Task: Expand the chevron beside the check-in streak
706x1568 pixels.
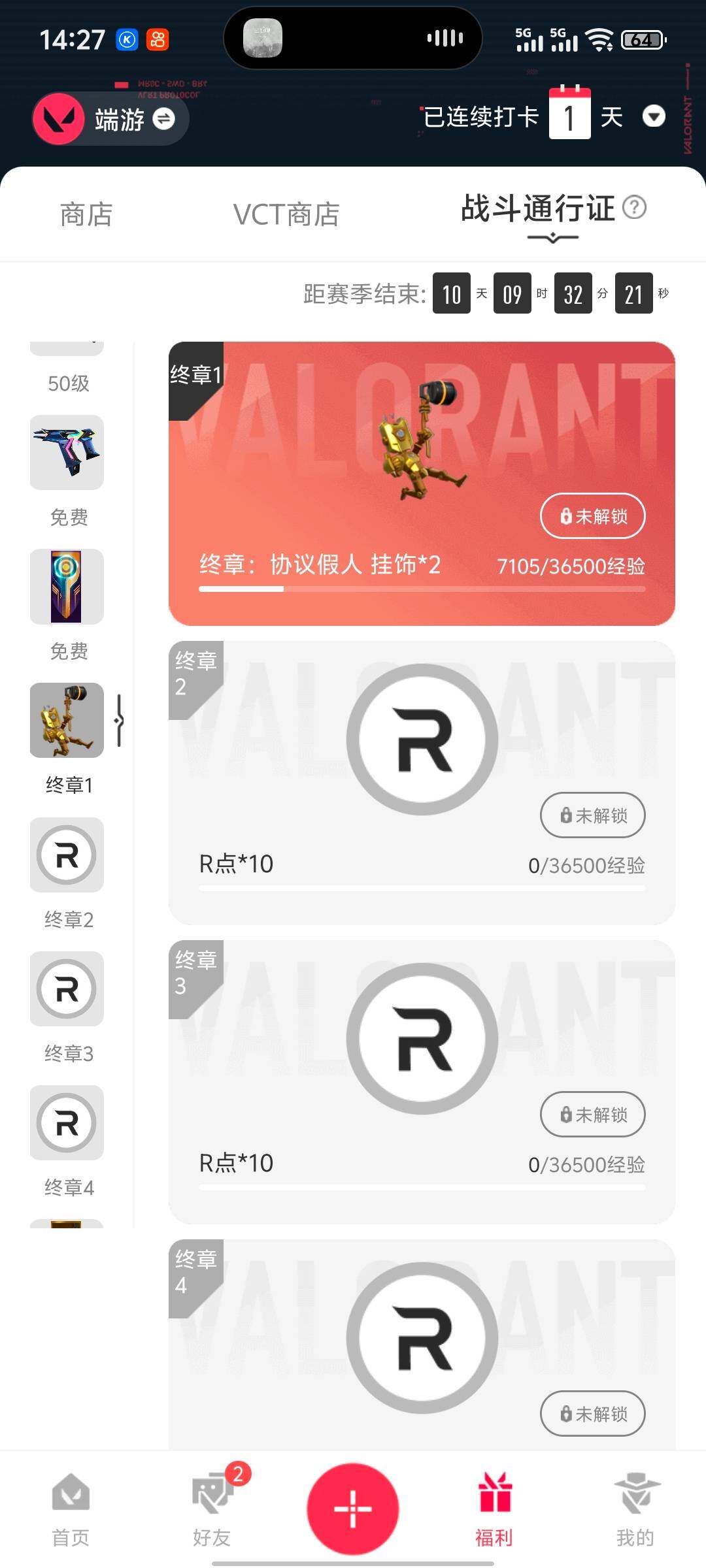Action: [x=655, y=118]
